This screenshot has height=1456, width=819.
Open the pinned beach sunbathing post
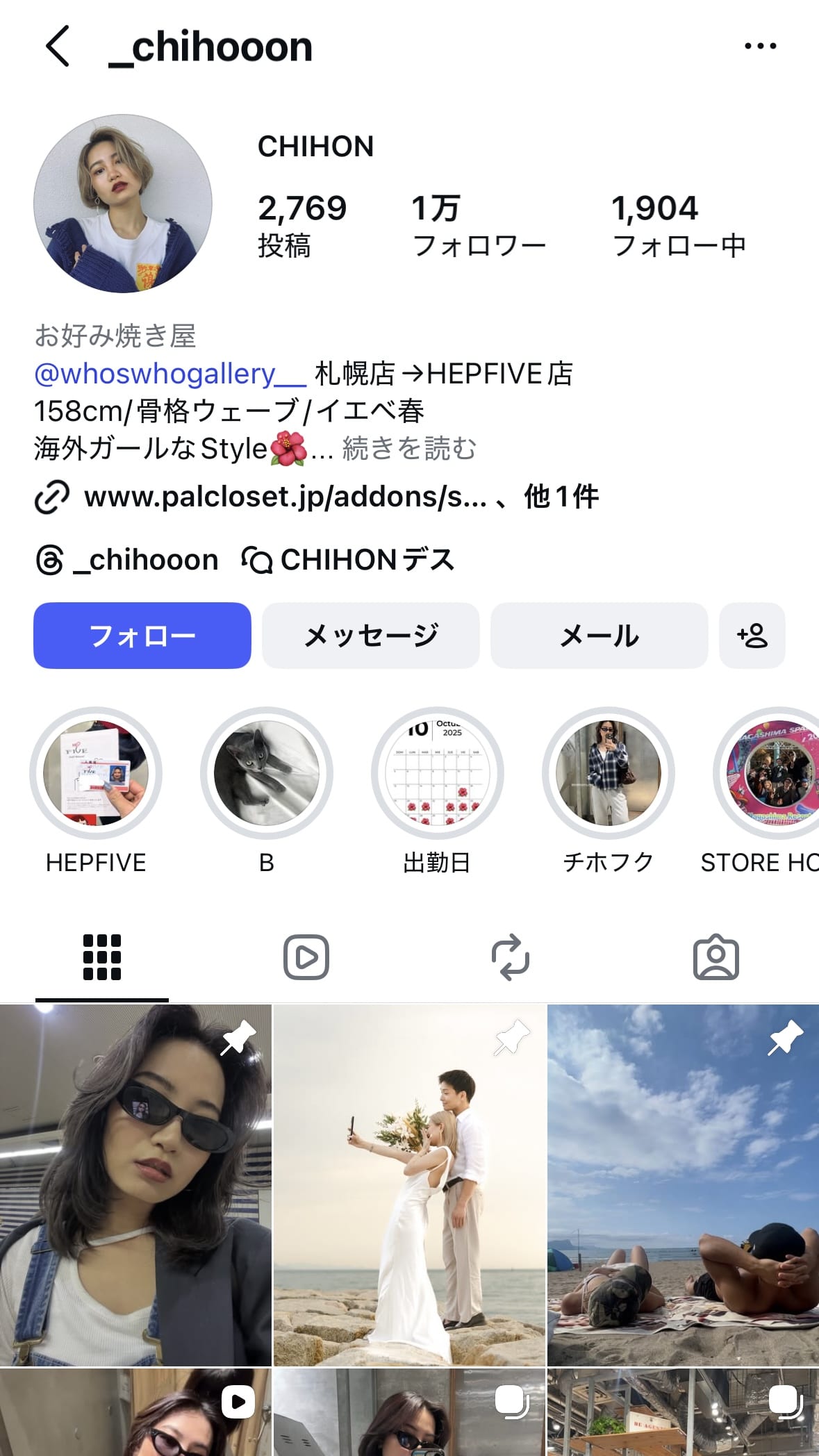coord(684,1184)
